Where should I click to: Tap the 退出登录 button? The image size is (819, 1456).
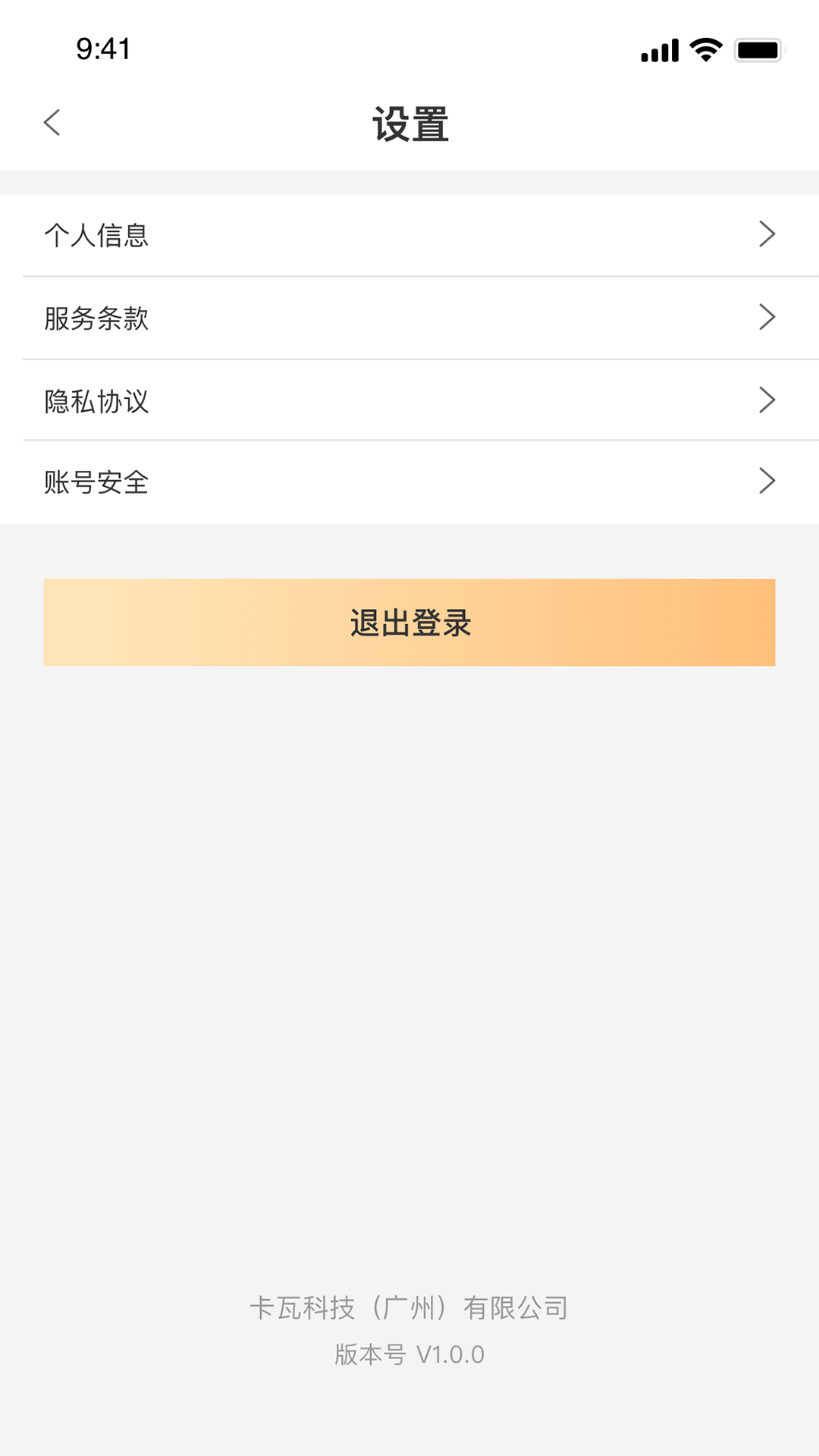(409, 623)
